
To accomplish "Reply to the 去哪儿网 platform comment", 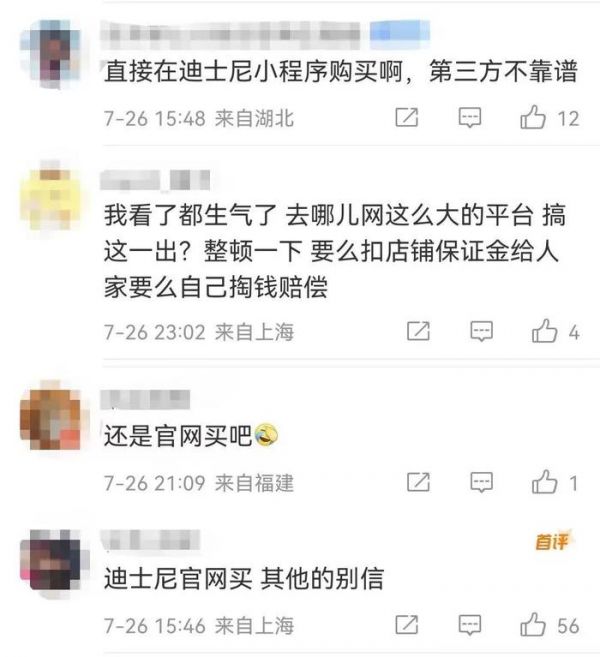I will coord(482,331).
